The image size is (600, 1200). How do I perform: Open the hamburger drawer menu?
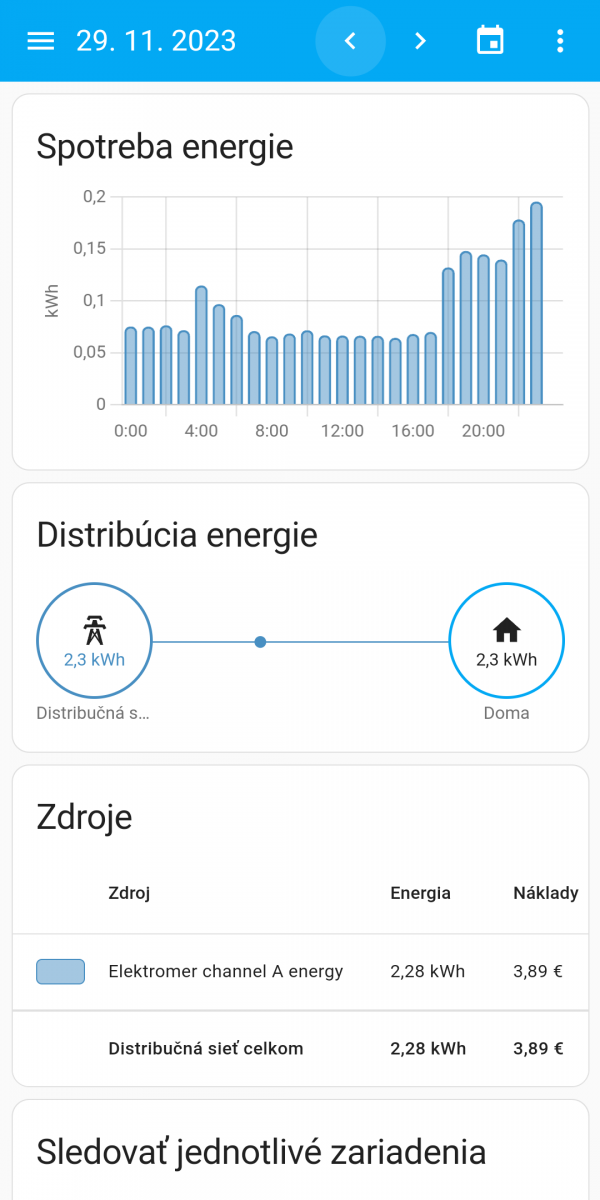click(40, 41)
